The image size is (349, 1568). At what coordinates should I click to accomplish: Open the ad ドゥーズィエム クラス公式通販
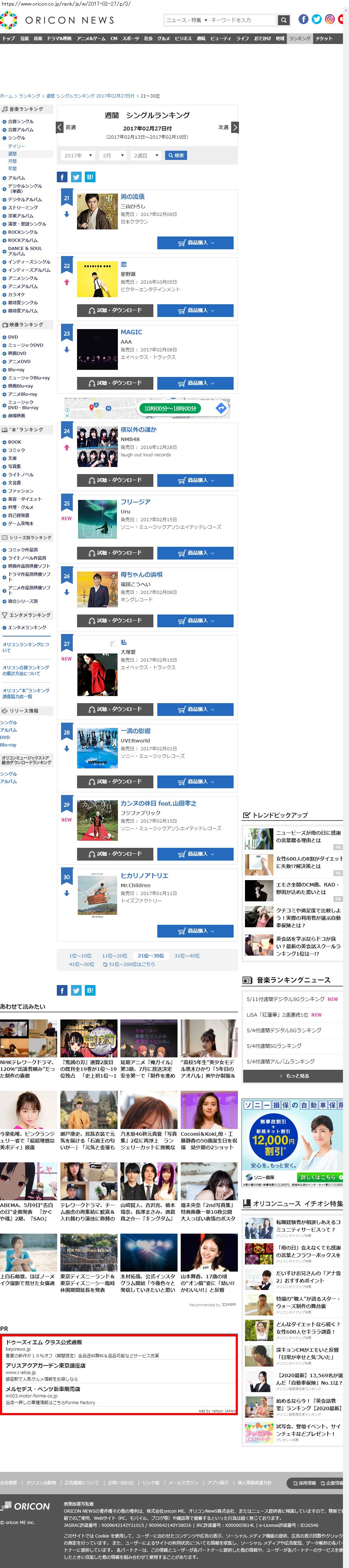[44, 1341]
